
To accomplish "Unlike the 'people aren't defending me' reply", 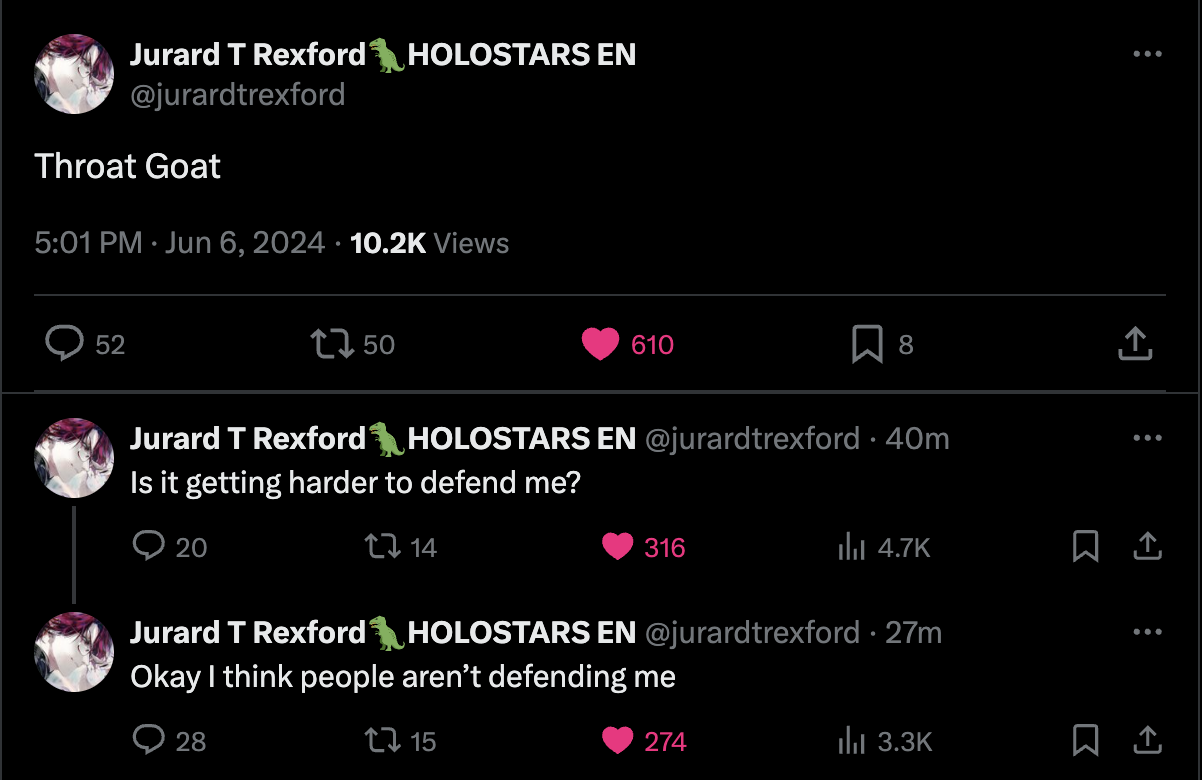I will pos(618,740).
